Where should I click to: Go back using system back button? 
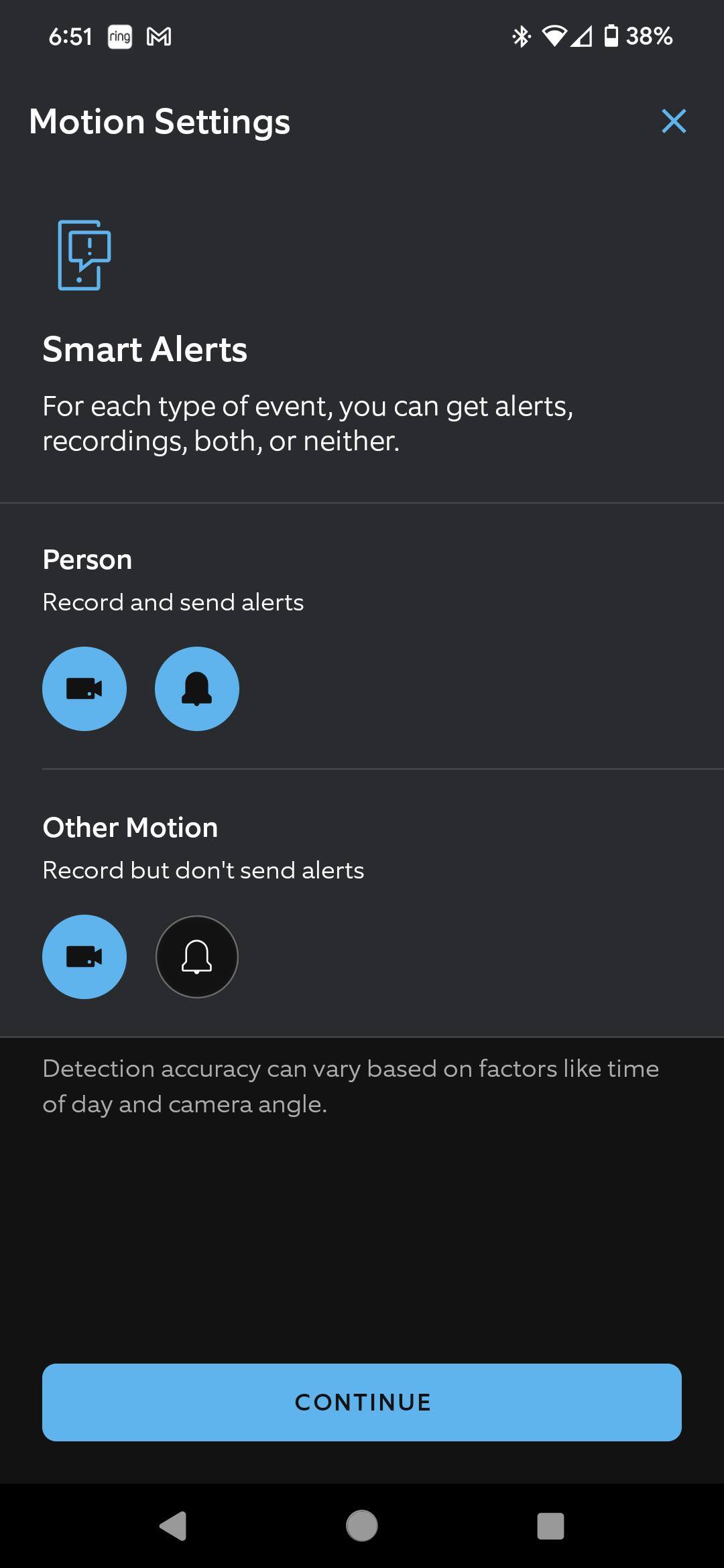tap(173, 1526)
